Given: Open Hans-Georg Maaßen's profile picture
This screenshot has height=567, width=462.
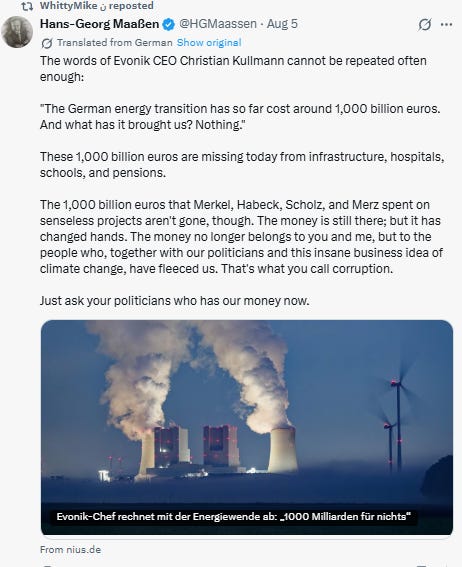Looking at the screenshot, I should tap(17, 32).
